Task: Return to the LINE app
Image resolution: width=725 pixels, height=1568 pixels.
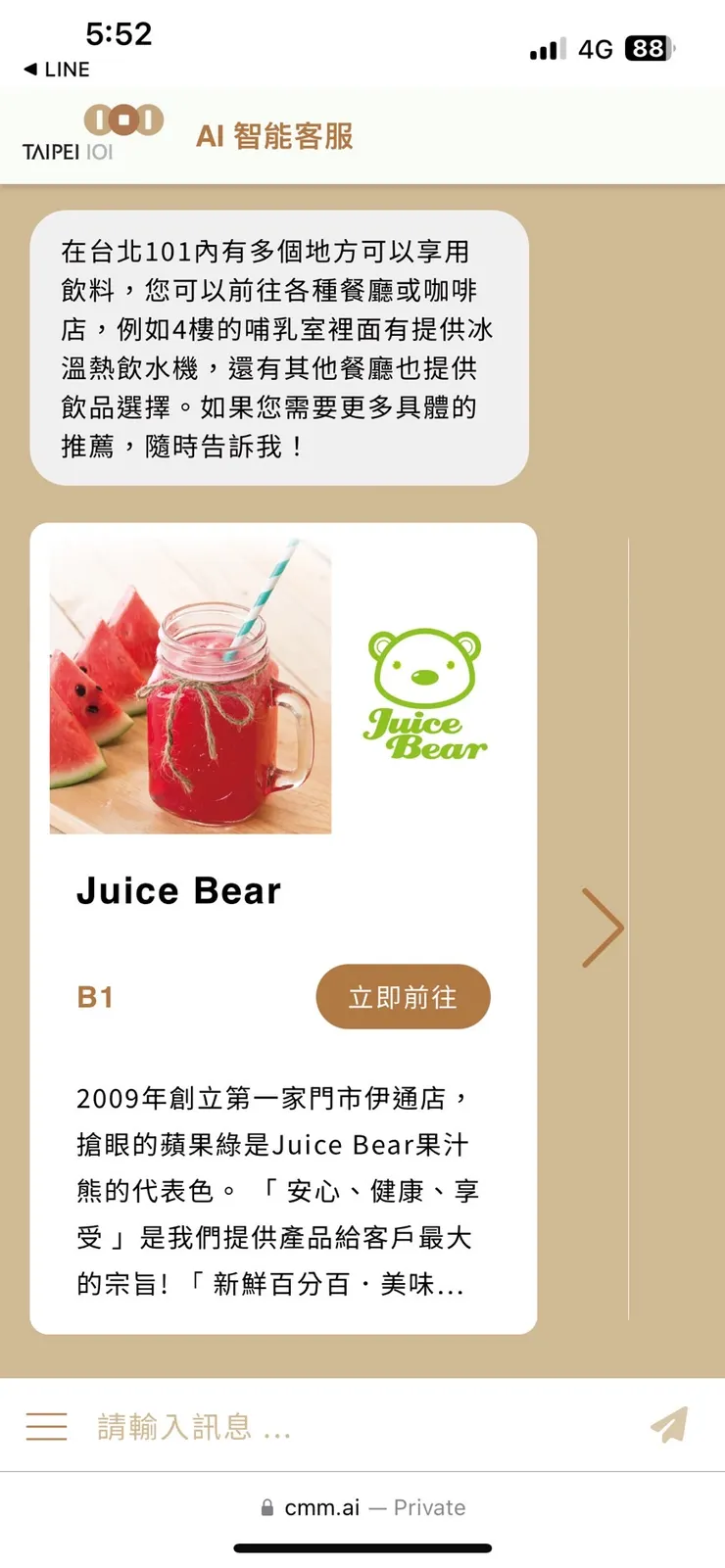Action: (57, 70)
